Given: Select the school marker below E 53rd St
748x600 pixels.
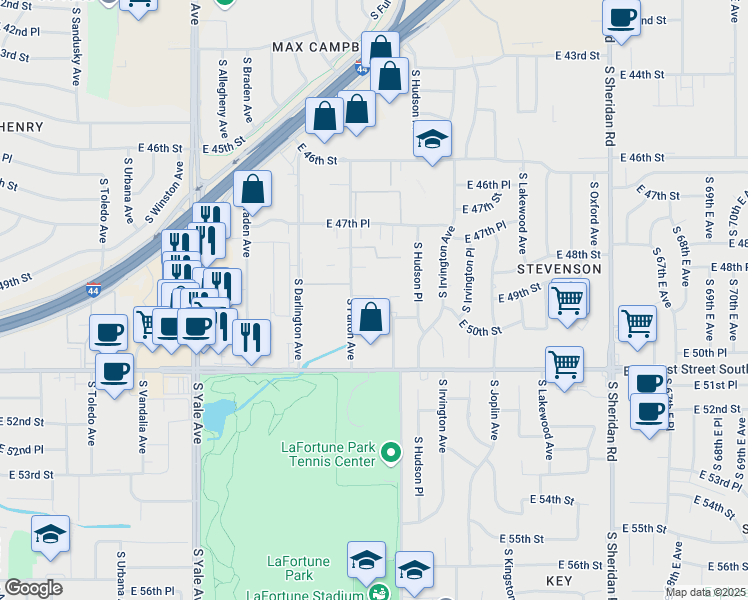Looking at the screenshot, I should pyautogui.click(x=50, y=534).
